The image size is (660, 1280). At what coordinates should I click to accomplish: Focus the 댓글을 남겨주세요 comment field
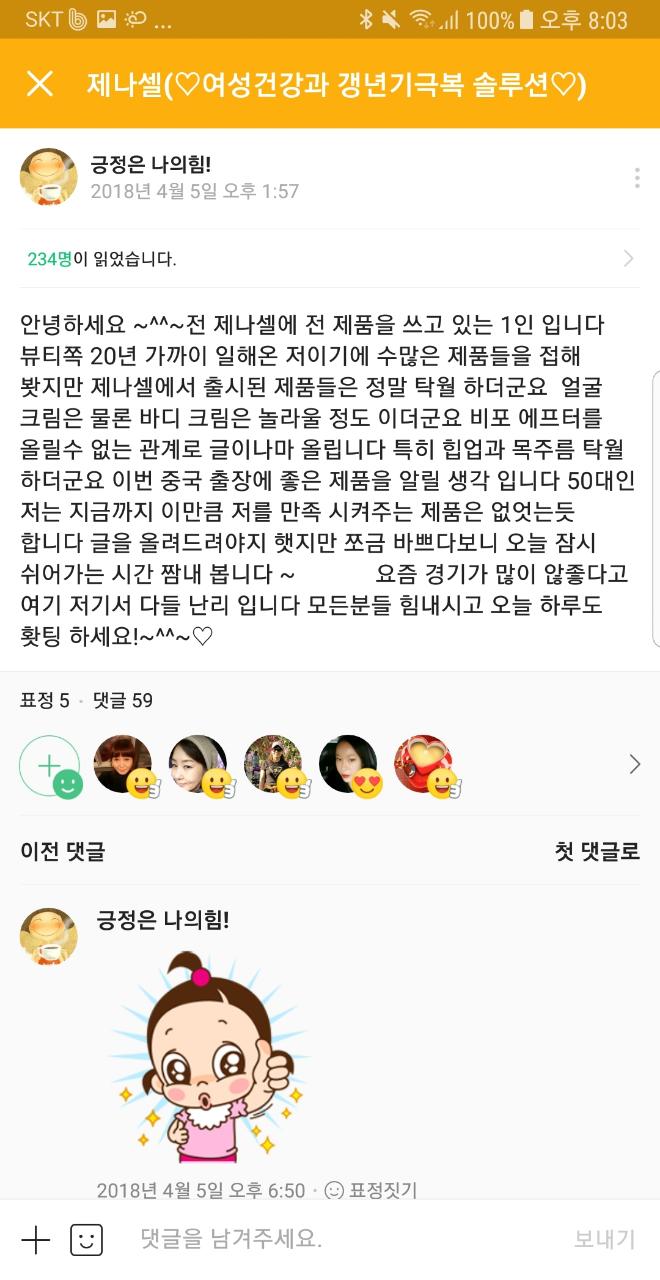tap(330, 1240)
